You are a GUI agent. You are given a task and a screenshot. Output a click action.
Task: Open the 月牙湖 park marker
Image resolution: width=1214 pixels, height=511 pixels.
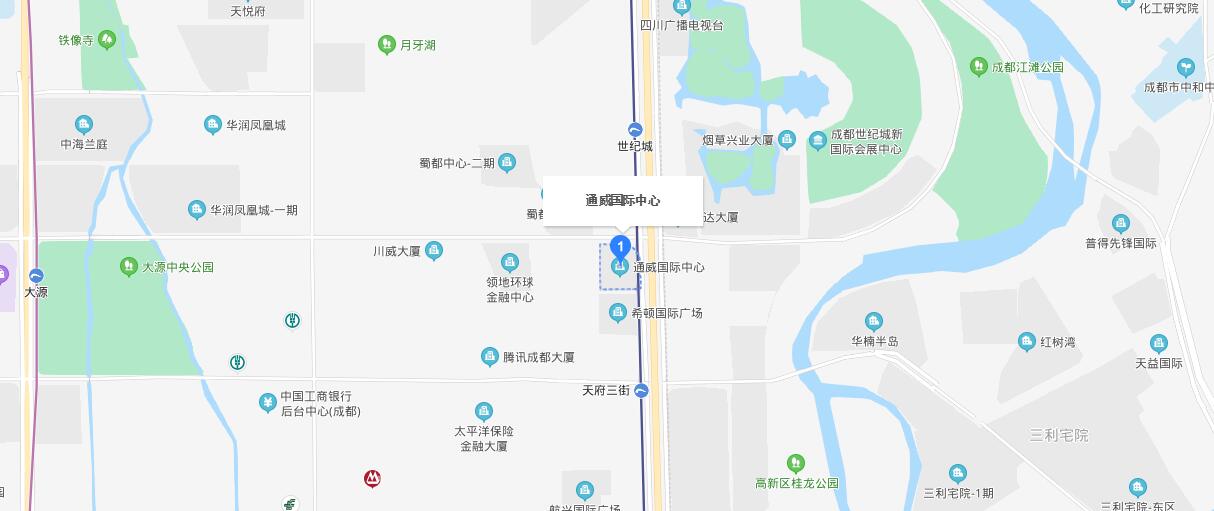[387, 45]
